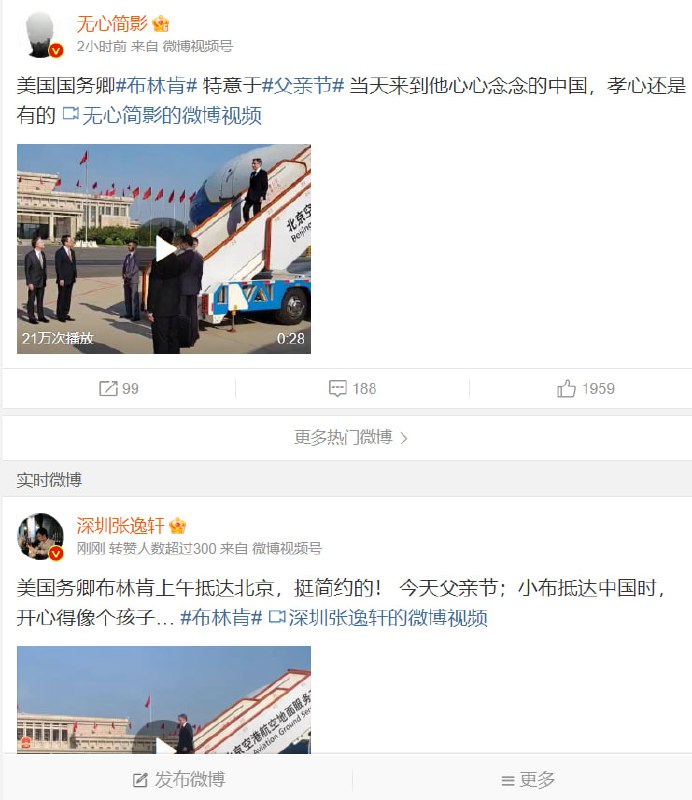
Task: Open the 188 comments on 无心简影's post
Action: (352, 388)
